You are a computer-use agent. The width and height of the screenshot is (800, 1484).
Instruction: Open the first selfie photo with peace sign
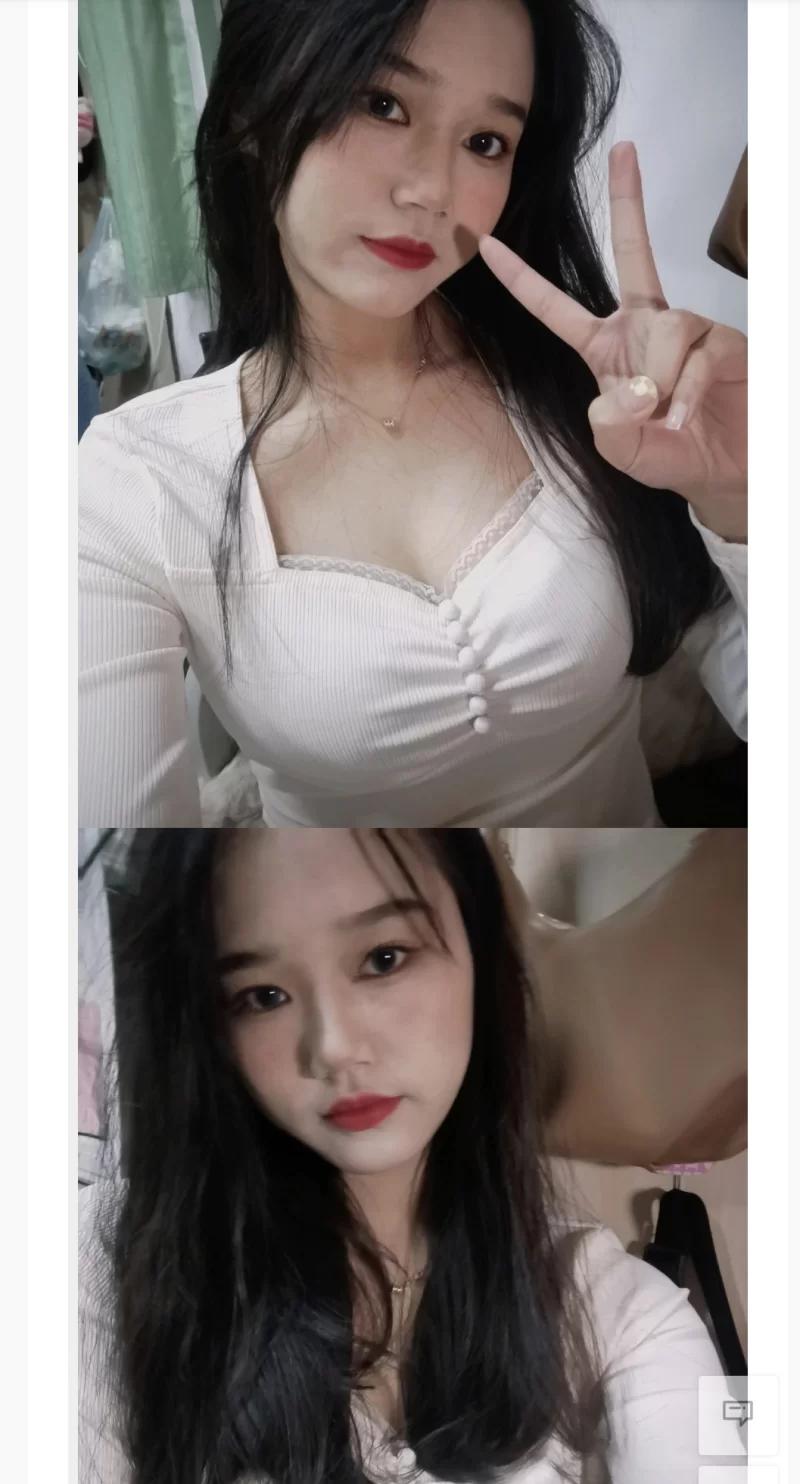pos(412,412)
